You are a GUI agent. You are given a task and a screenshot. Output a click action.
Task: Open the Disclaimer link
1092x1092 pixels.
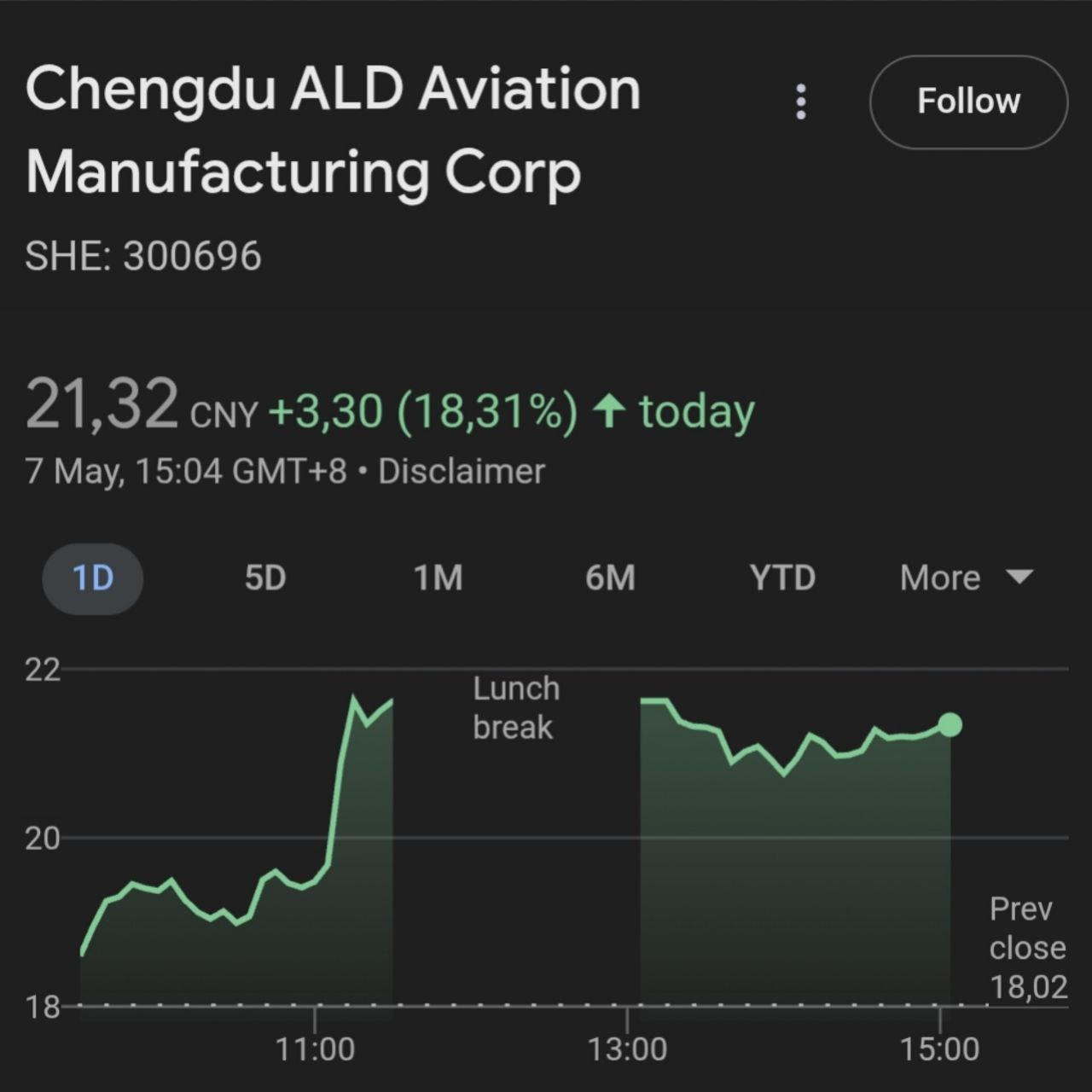click(461, 472)
